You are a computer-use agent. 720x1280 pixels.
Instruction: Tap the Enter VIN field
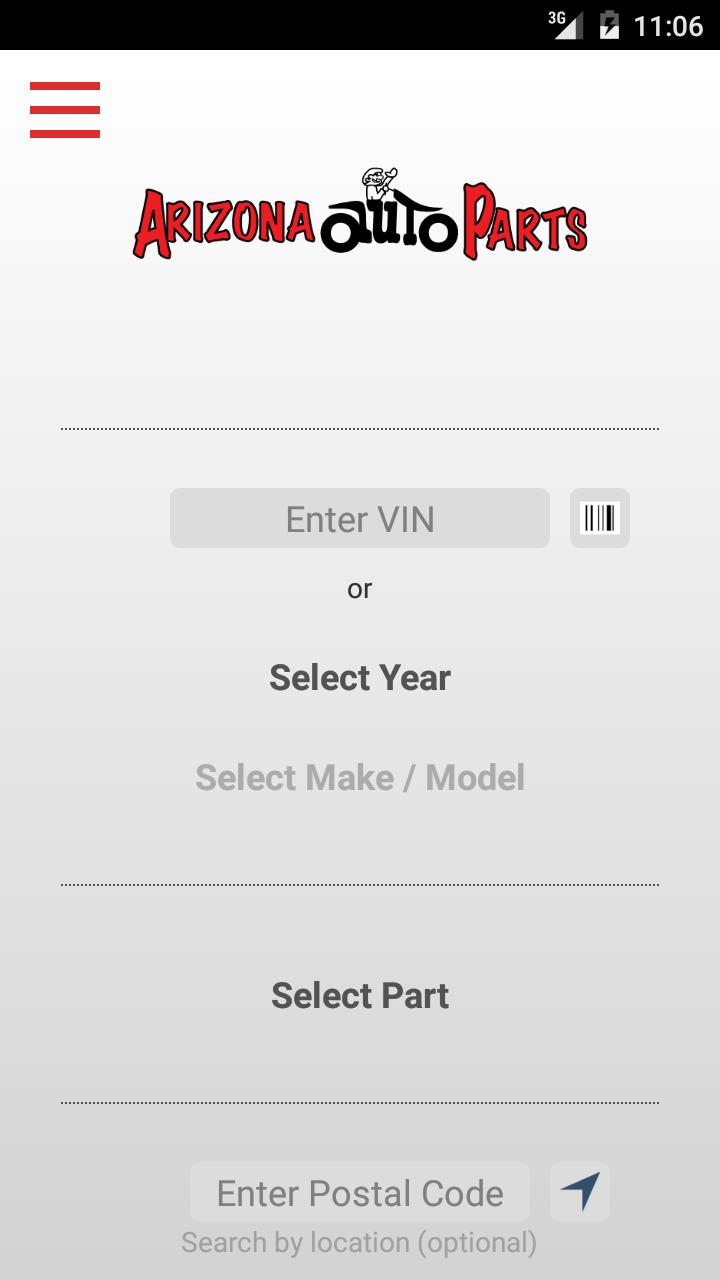coord(360,518)
